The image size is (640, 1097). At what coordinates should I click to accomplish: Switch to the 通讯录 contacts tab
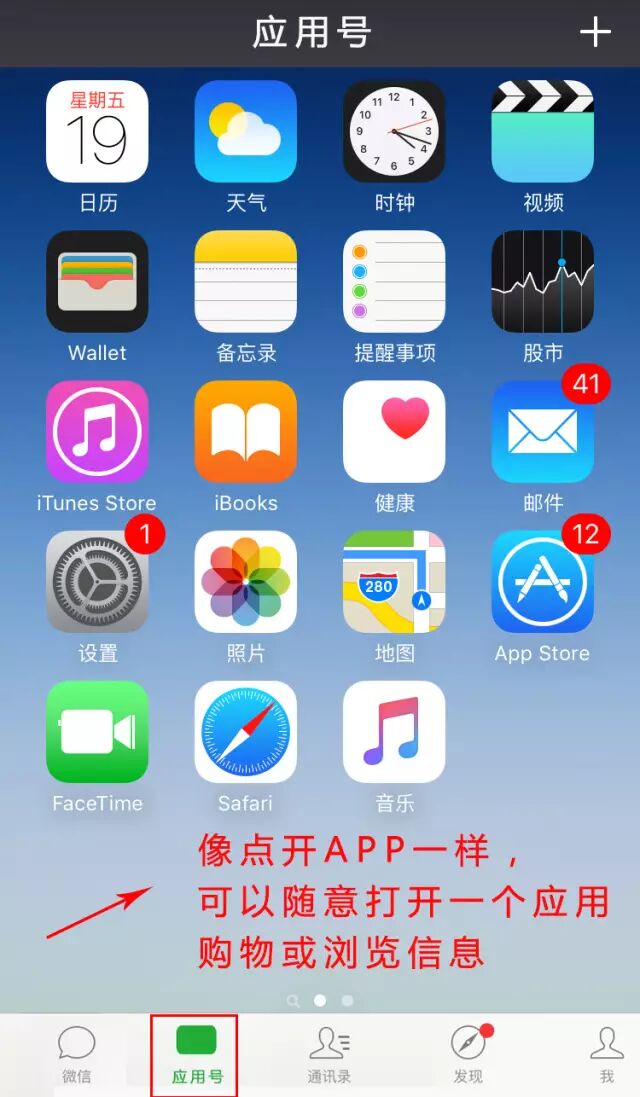pos(329,1054)
